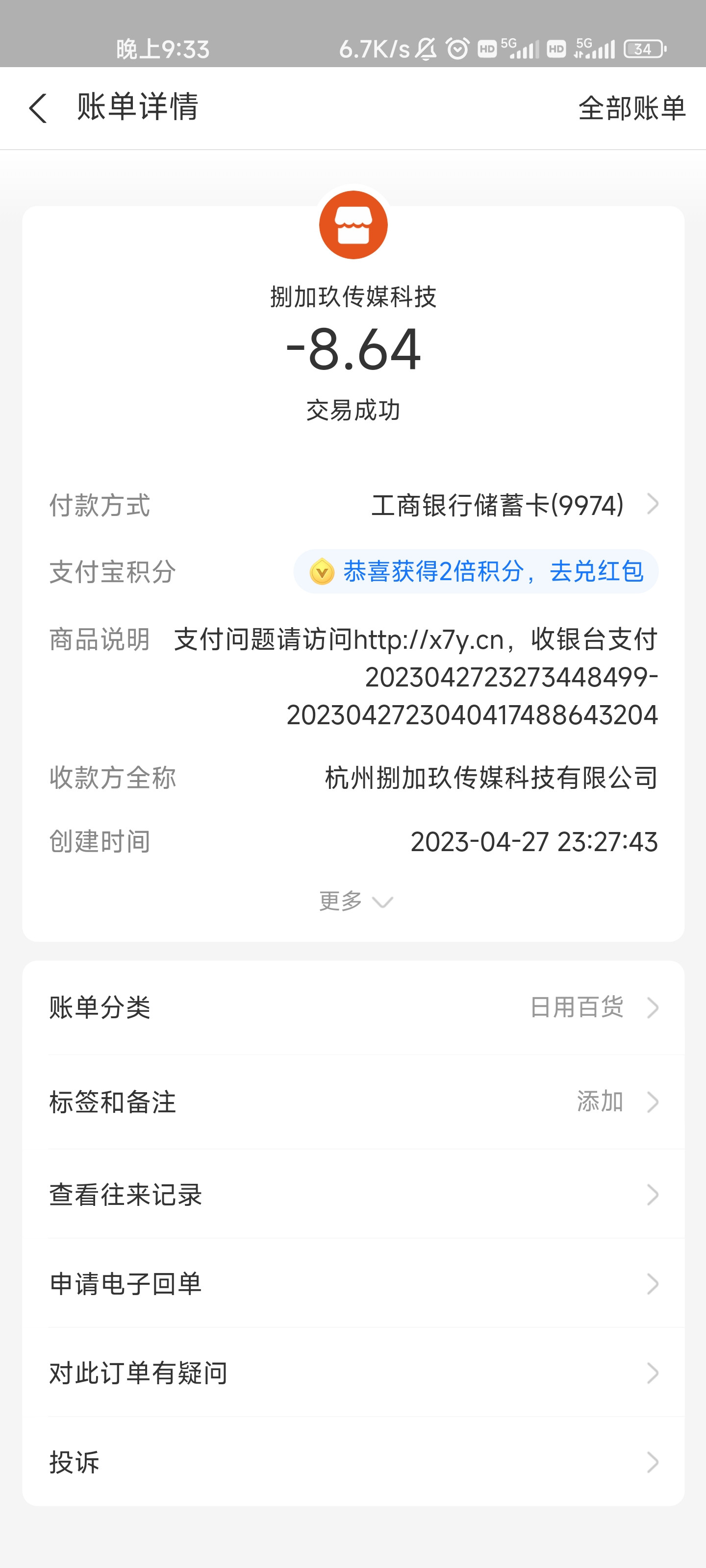Go back from the 账单详情 page

(38, 108)
